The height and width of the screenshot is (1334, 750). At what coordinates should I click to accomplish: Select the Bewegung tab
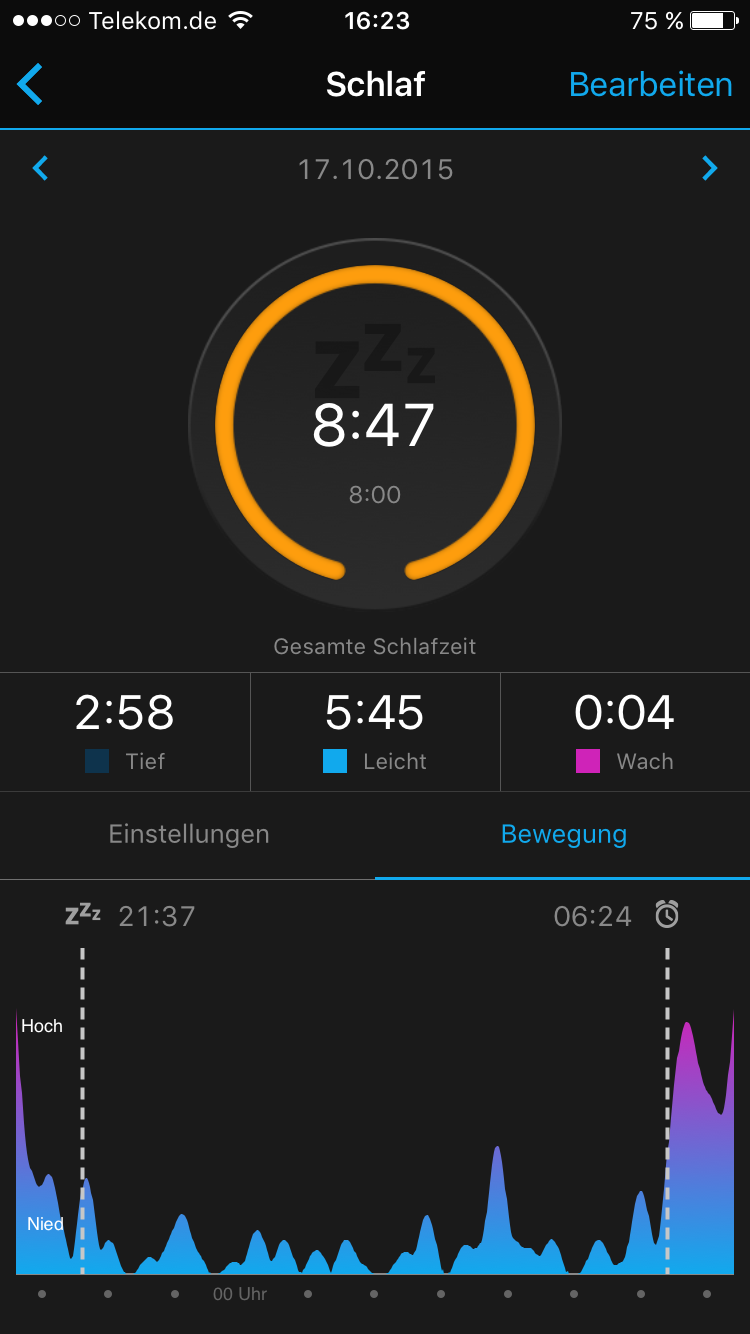[563, 834]
